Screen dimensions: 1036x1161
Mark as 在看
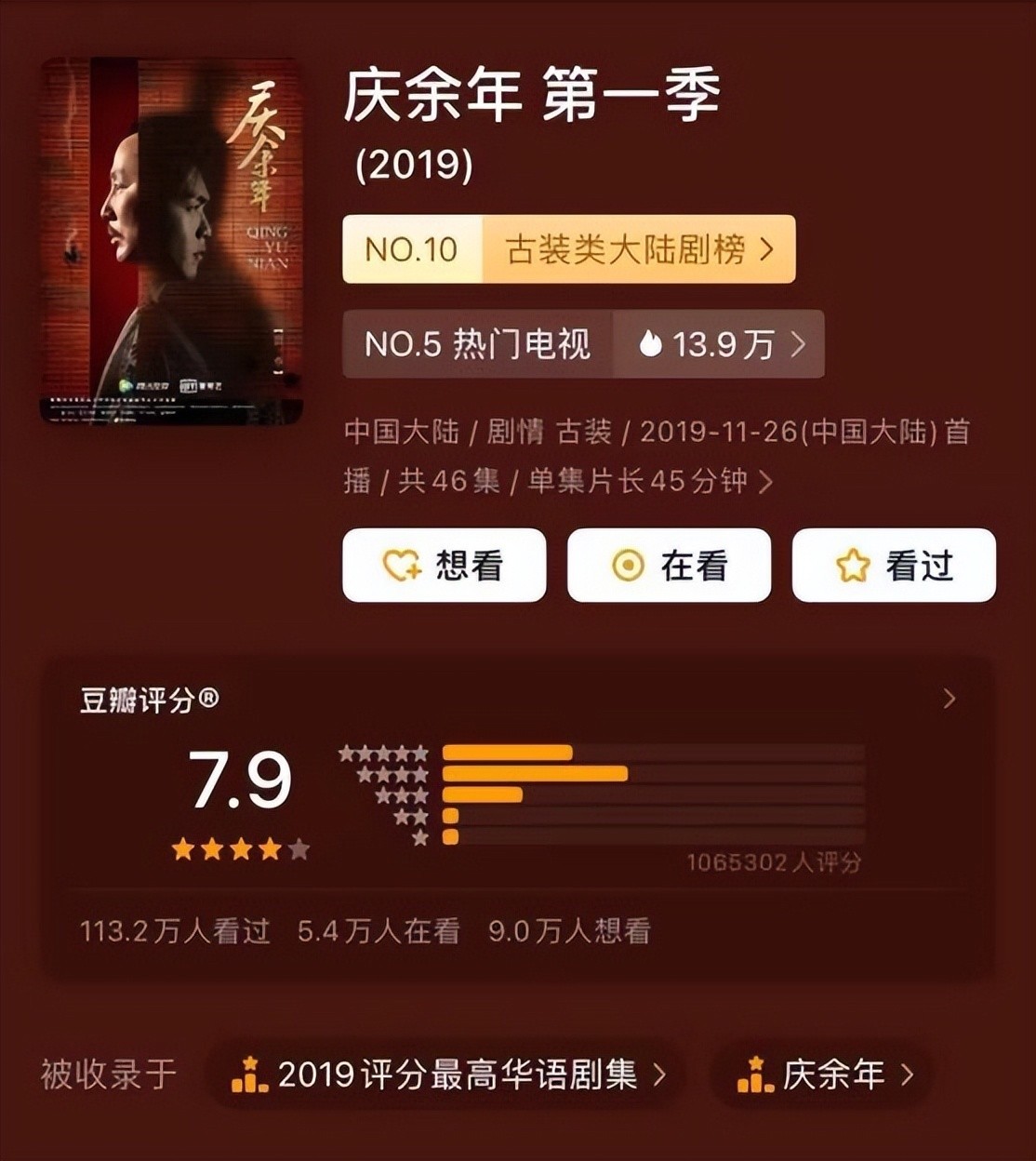(669, 566)
